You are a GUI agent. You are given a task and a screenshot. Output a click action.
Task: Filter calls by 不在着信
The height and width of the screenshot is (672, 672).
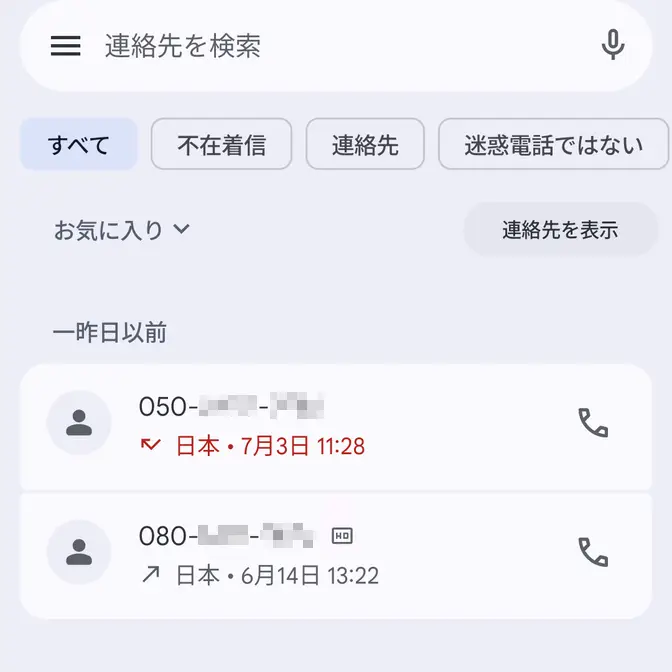click(x=221, y=145)
